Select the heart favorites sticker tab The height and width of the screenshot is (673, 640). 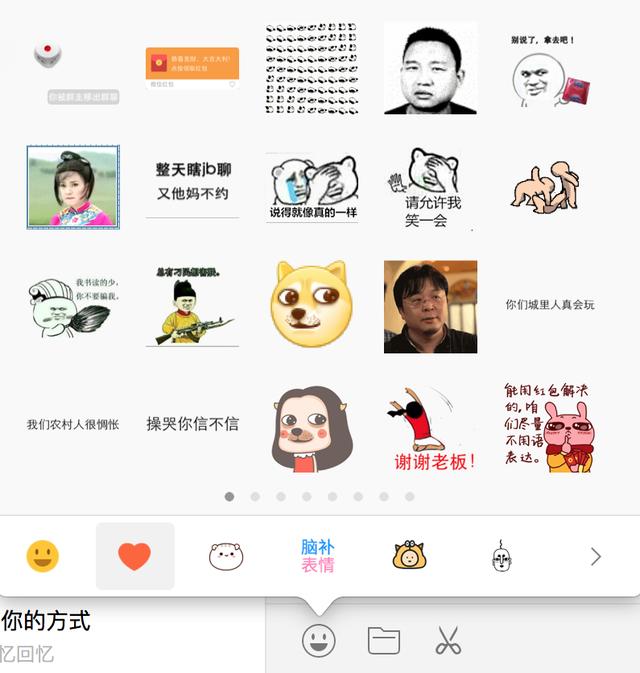[135, 556]
